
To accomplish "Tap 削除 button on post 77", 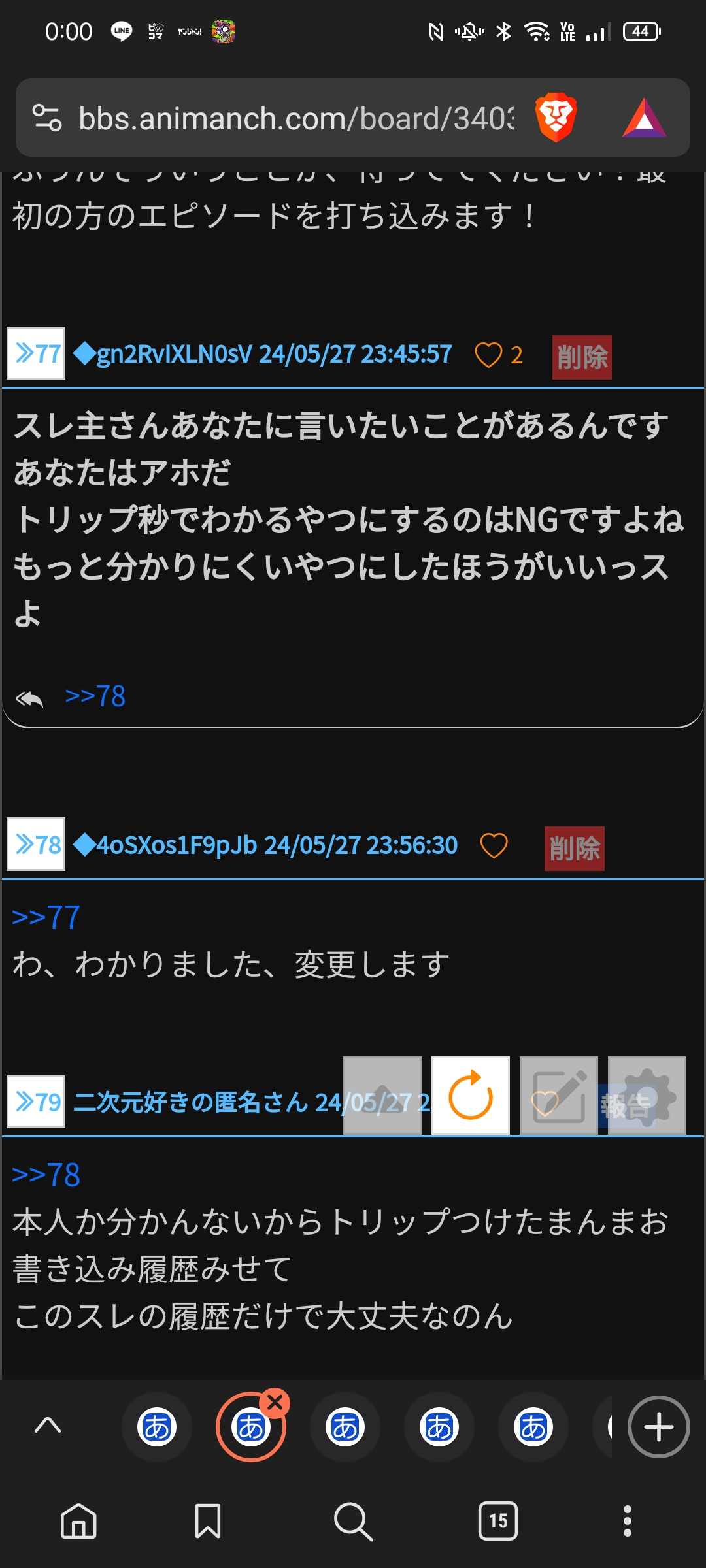I will pyautogui.click(x=582, y=357).
